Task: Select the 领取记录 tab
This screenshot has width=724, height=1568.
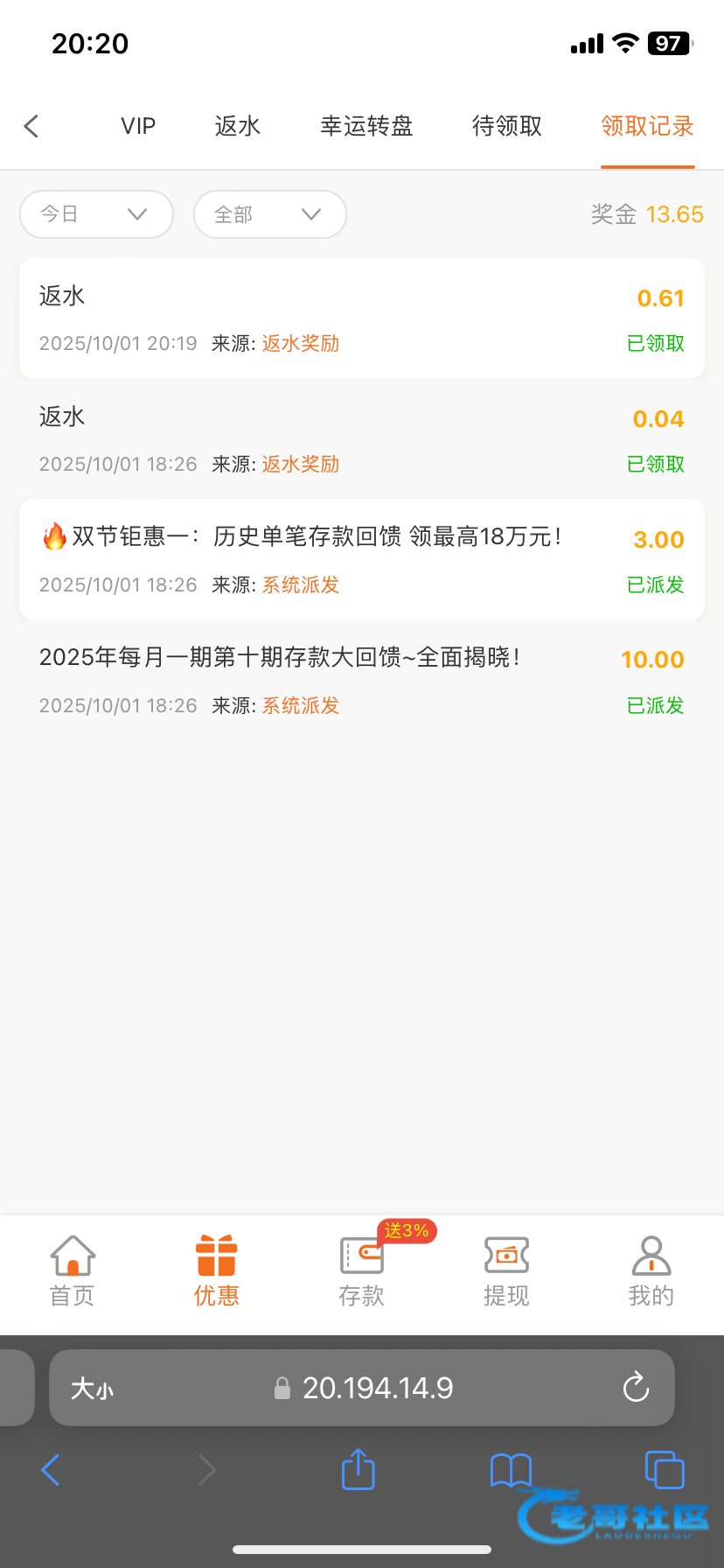Action: (x=647, y=126)
